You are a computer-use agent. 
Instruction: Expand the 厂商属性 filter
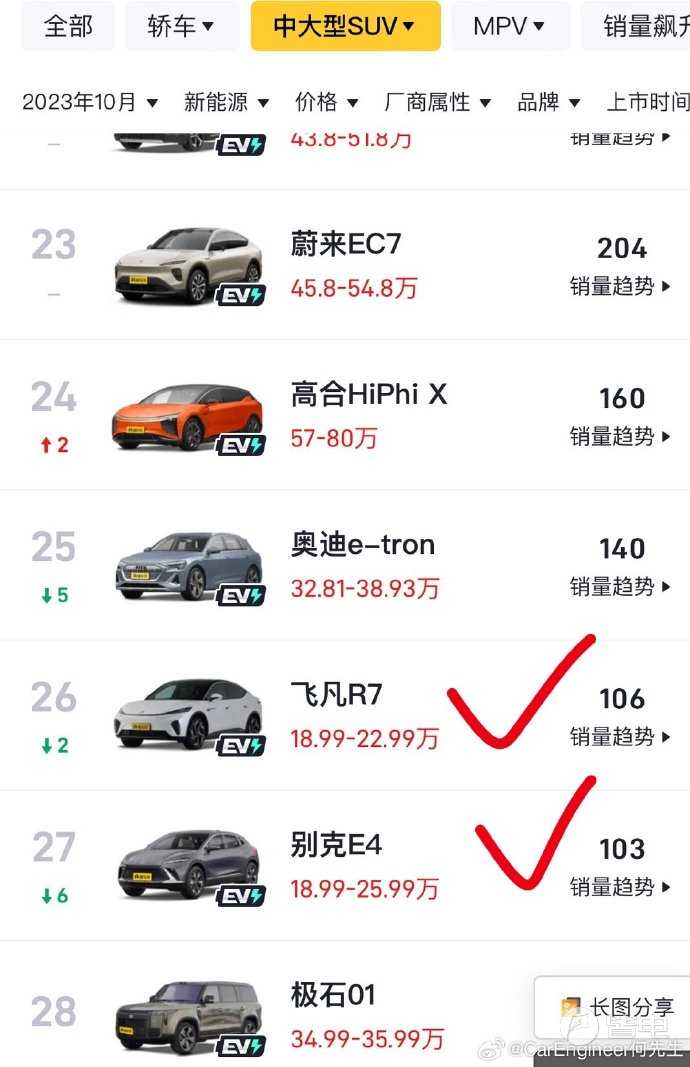coord(437,101)
